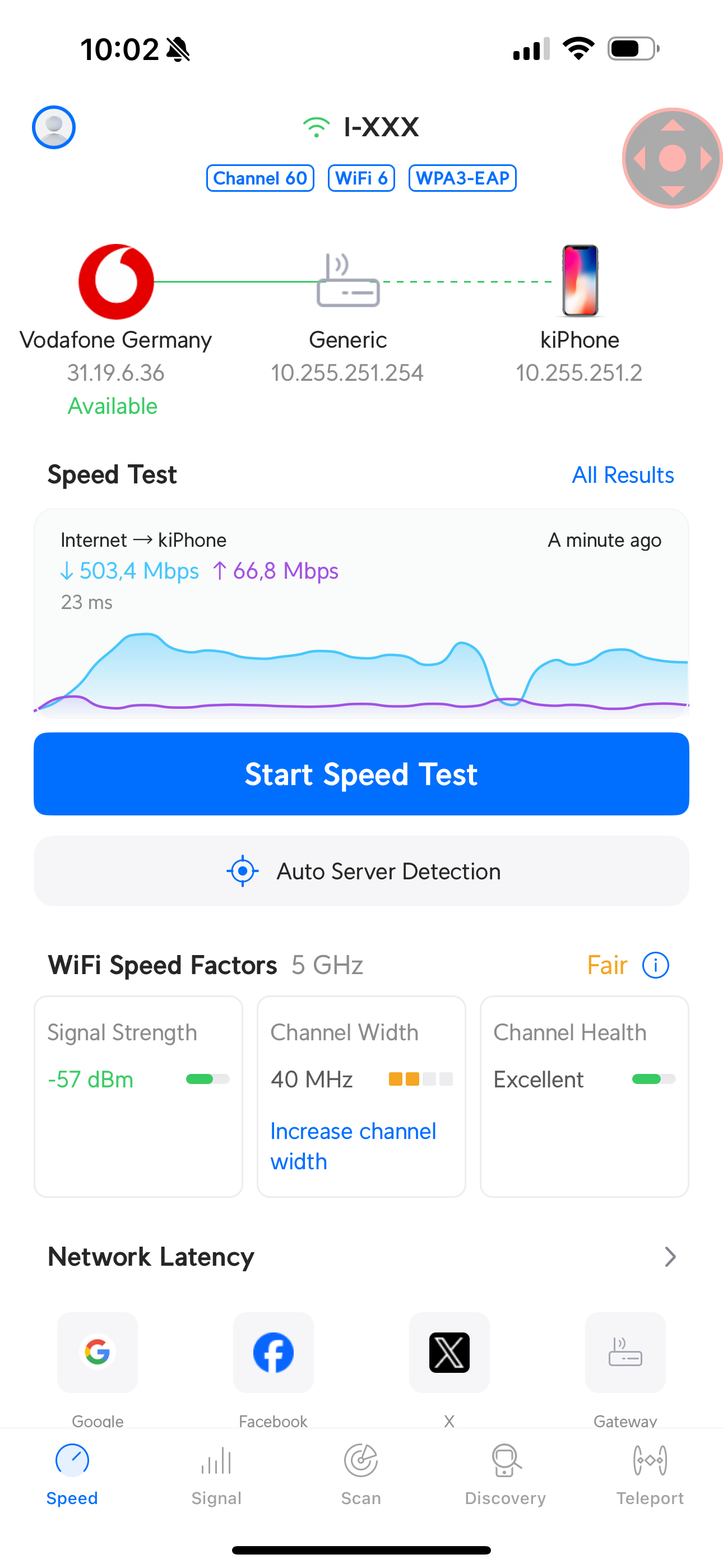Select the X latency icon

(449, 1353)
